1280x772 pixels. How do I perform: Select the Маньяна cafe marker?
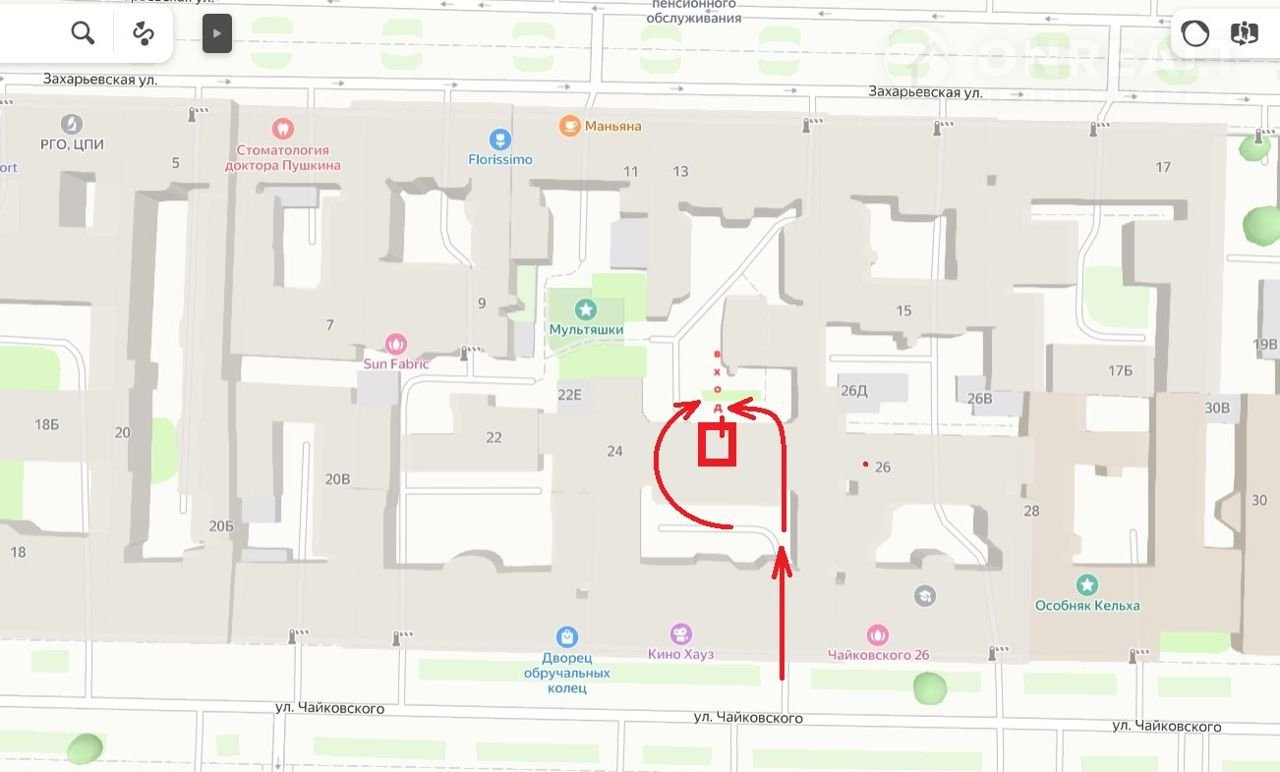coord(569,126)
